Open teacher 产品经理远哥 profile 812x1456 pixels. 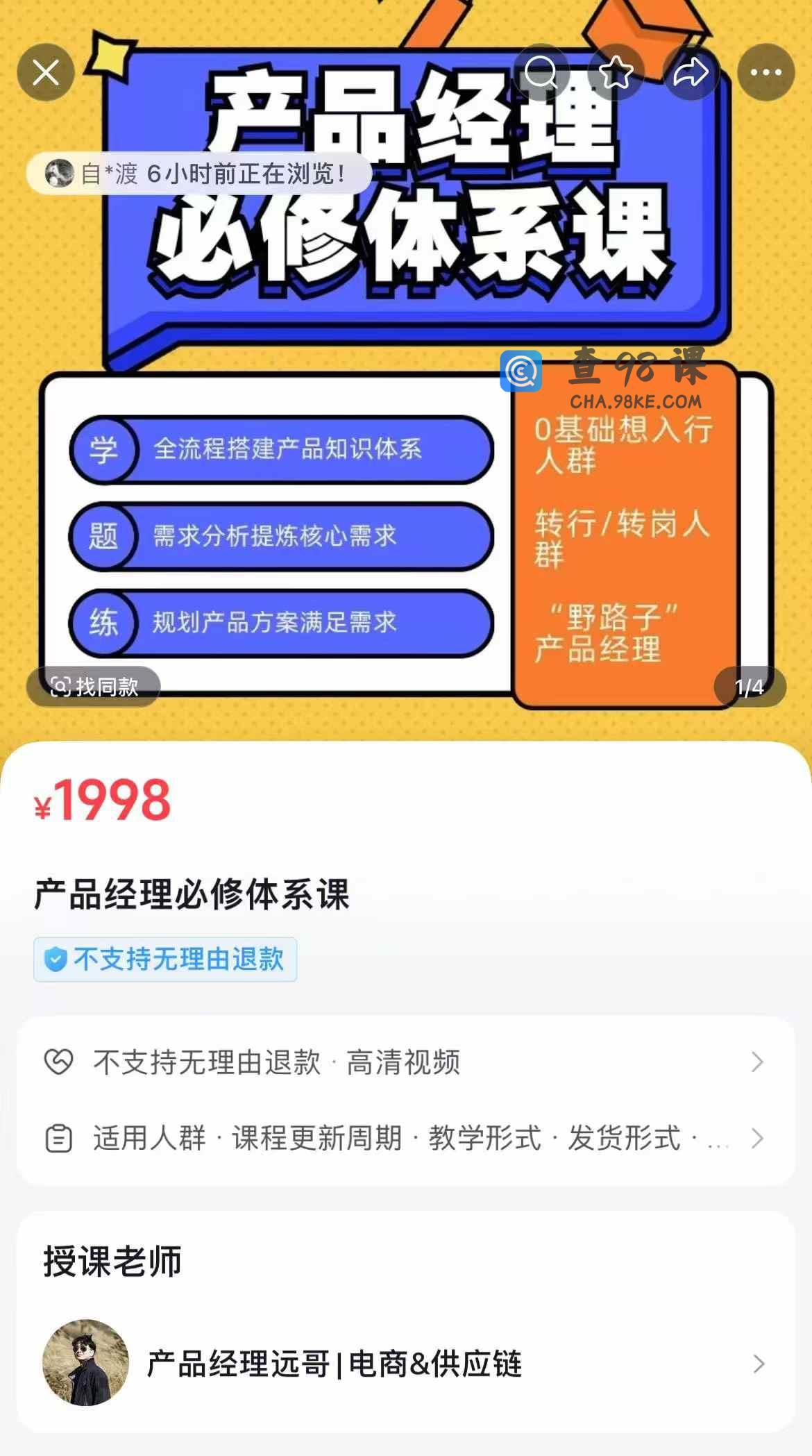405,1364
